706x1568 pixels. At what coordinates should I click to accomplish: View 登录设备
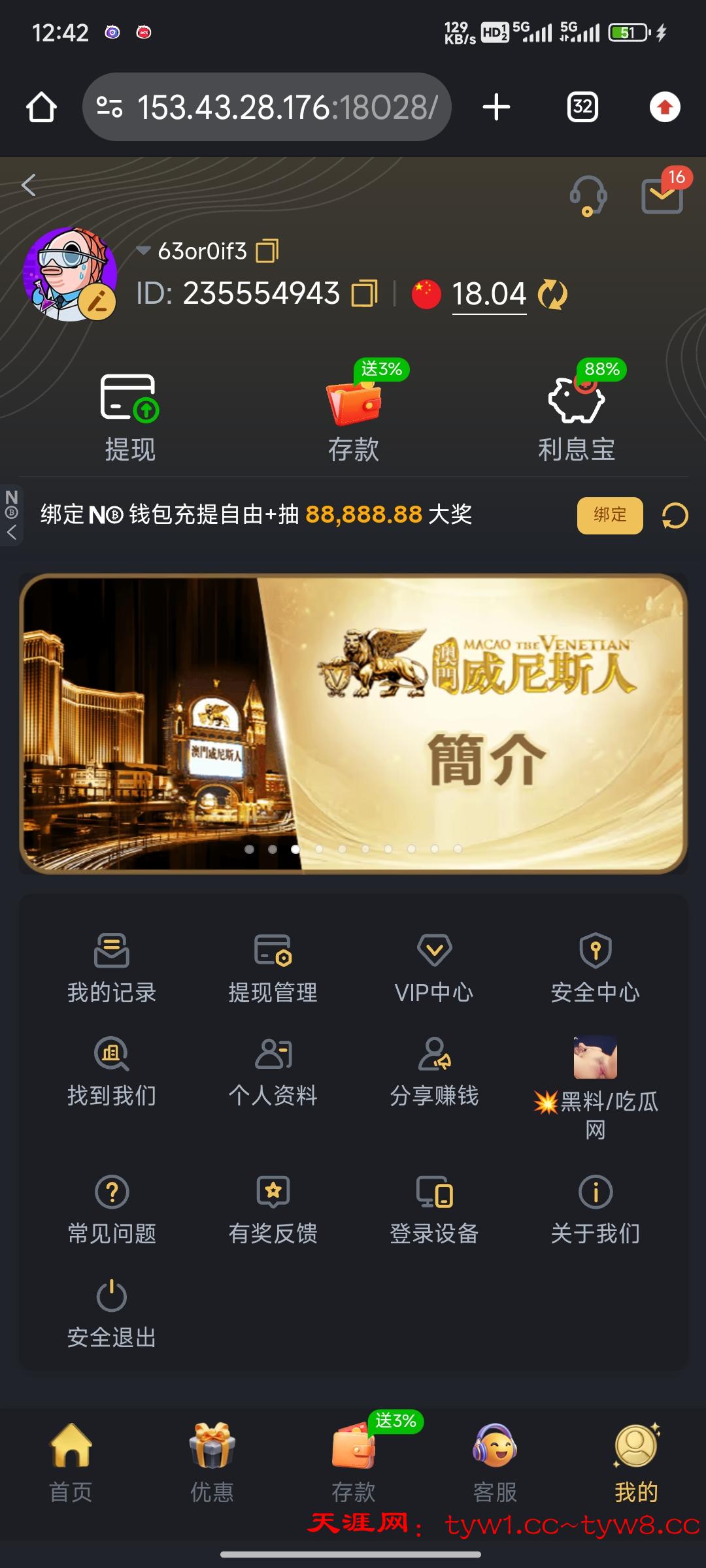[434, 1209]
